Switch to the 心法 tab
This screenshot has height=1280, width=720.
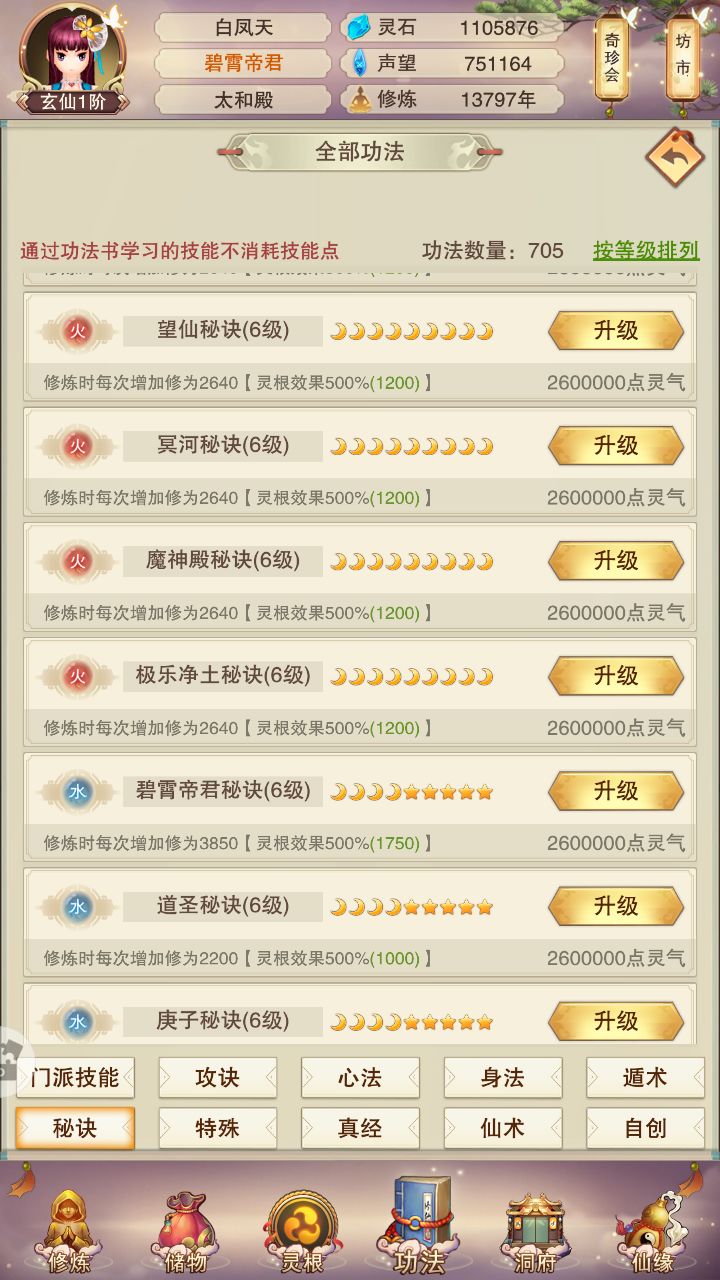(360, 1077)
